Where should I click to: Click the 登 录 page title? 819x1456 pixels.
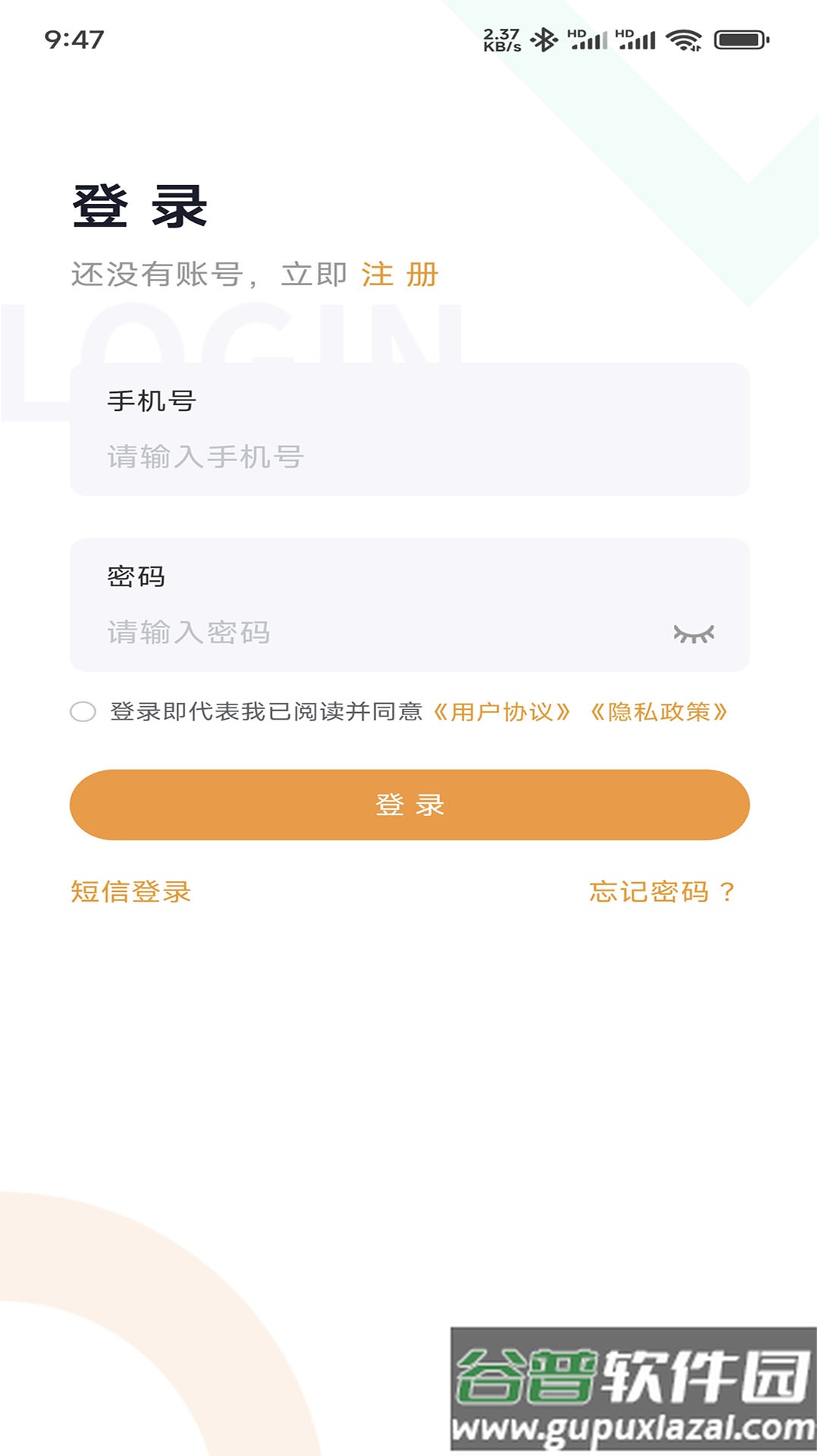click(x=139, y=206)
